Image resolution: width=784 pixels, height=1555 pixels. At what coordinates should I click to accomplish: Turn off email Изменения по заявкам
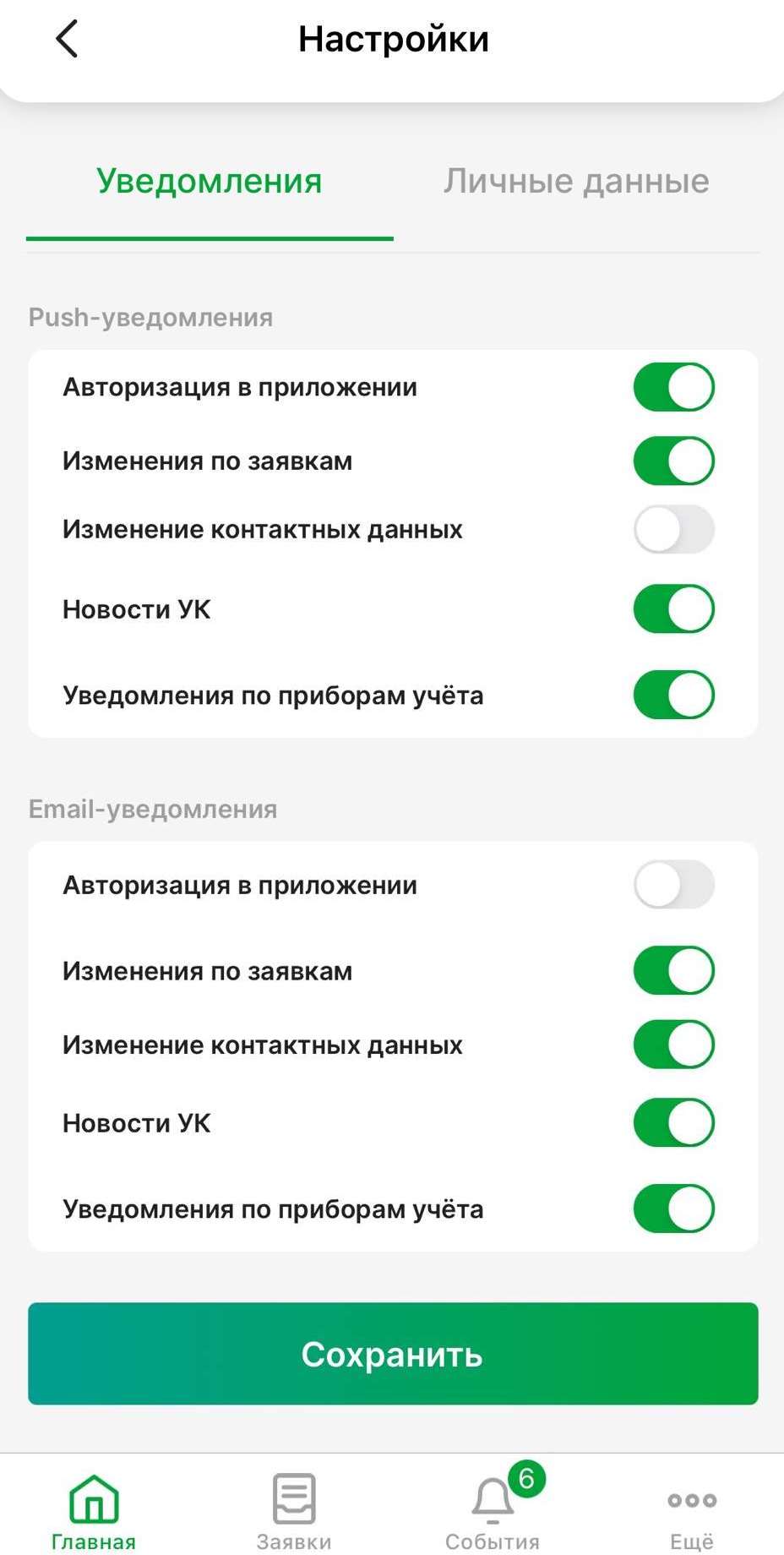(x=674, y=970)
